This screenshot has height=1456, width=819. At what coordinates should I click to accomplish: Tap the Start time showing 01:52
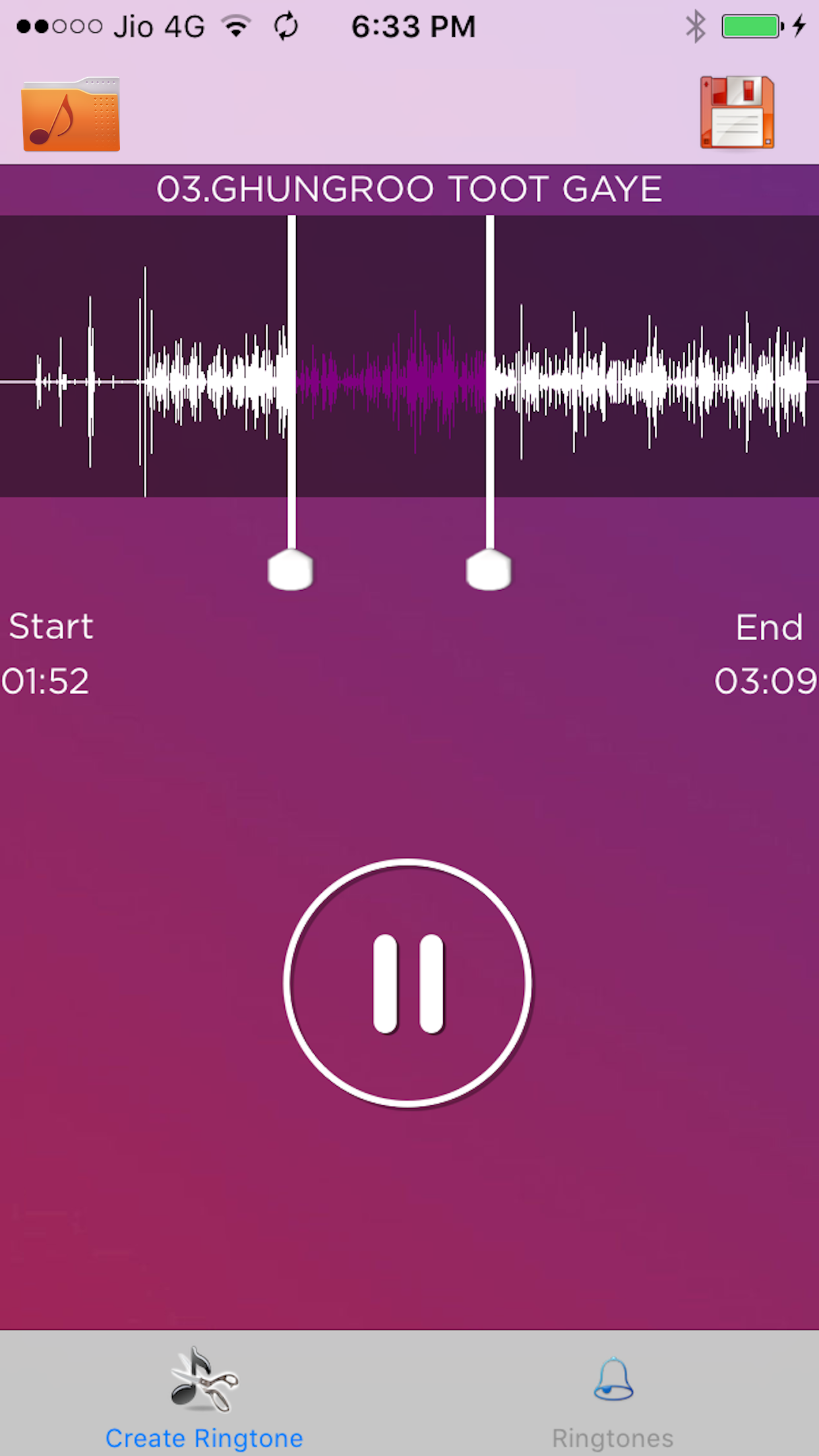click(45, 681)
